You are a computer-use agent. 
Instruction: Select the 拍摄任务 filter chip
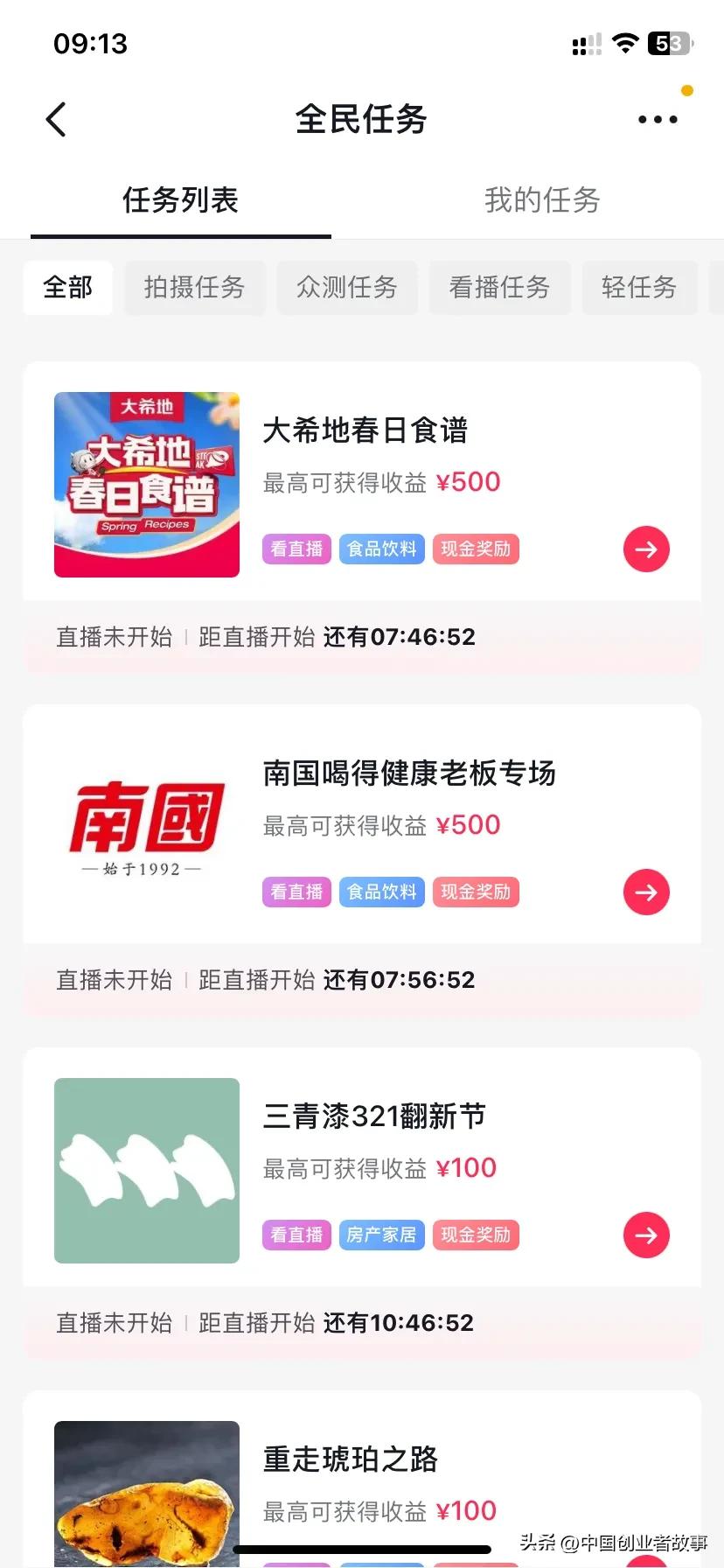[x=195, y=287]
